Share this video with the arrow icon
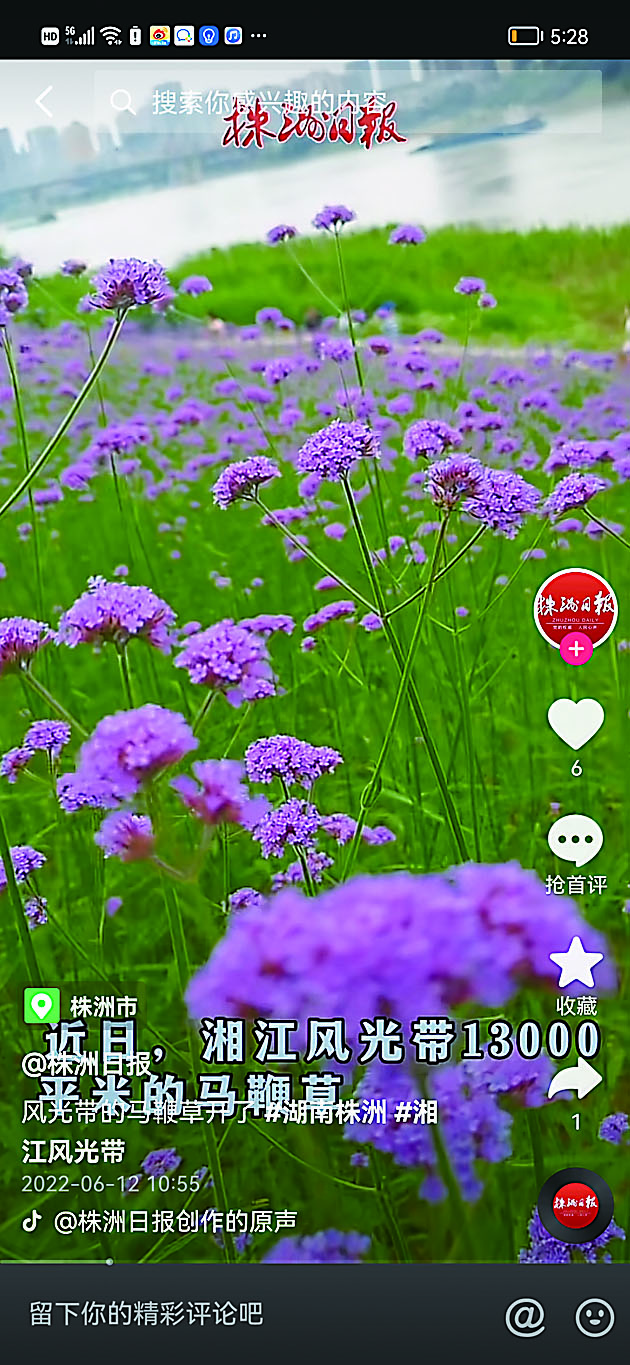Image resolution: width=630 pixels, height=1365 pixels. pyautogui.click(x=576, y=1081)
